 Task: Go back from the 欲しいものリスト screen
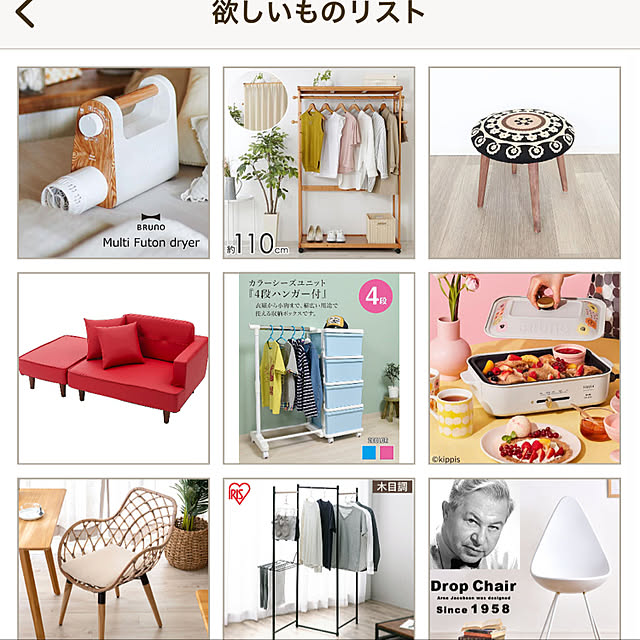(x=26, y=15)
